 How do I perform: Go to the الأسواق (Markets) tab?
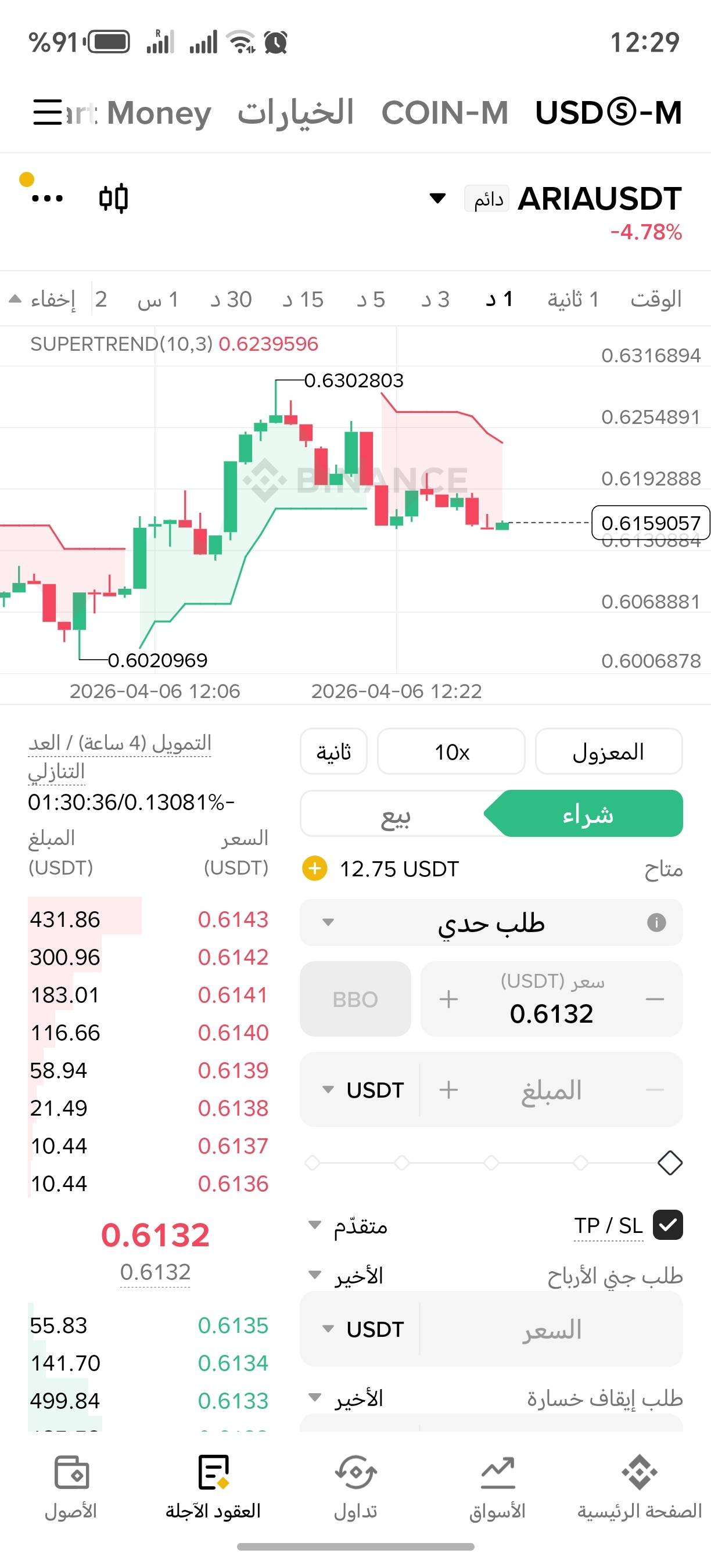coord(497,1487)
